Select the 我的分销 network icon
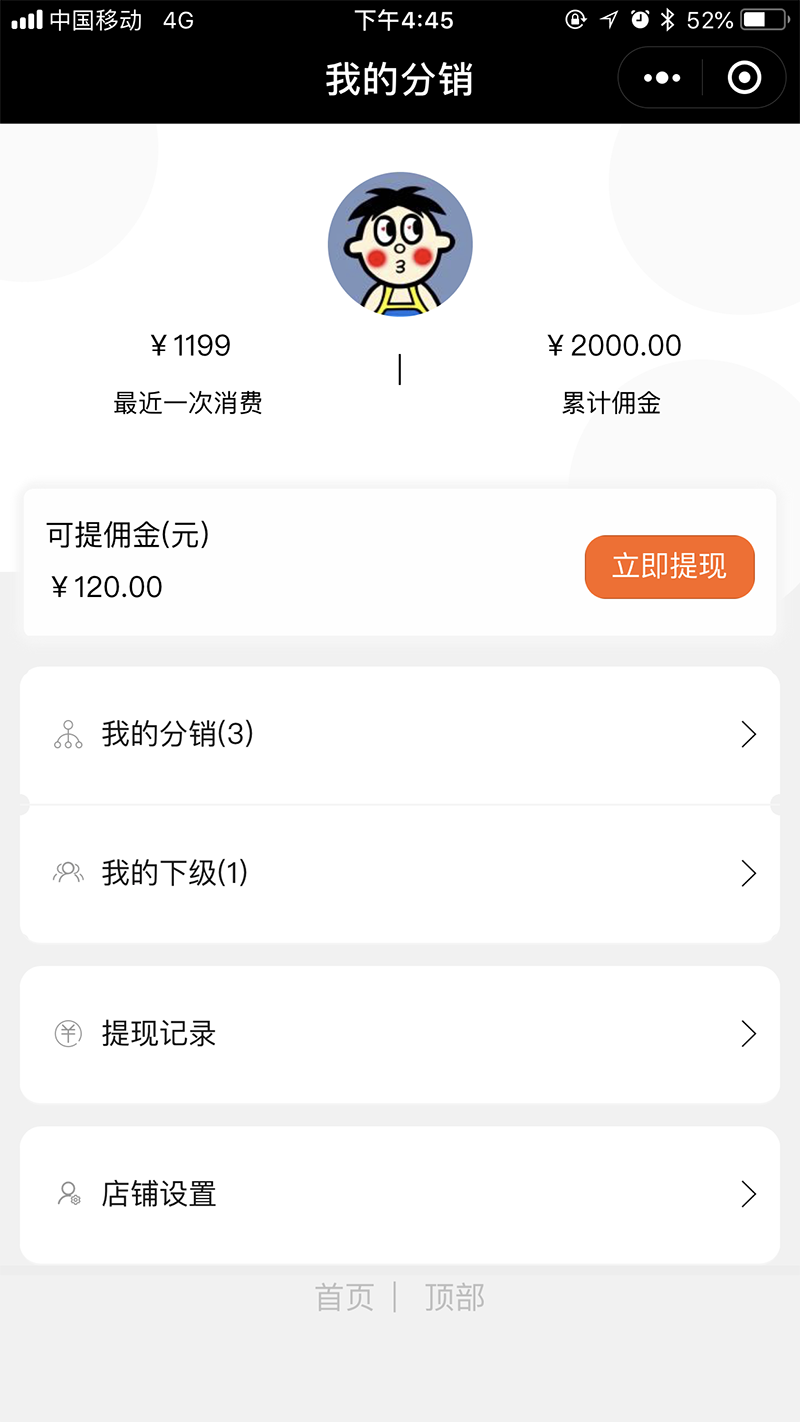Screen dimensions: 800x1422 click(66, 734)
